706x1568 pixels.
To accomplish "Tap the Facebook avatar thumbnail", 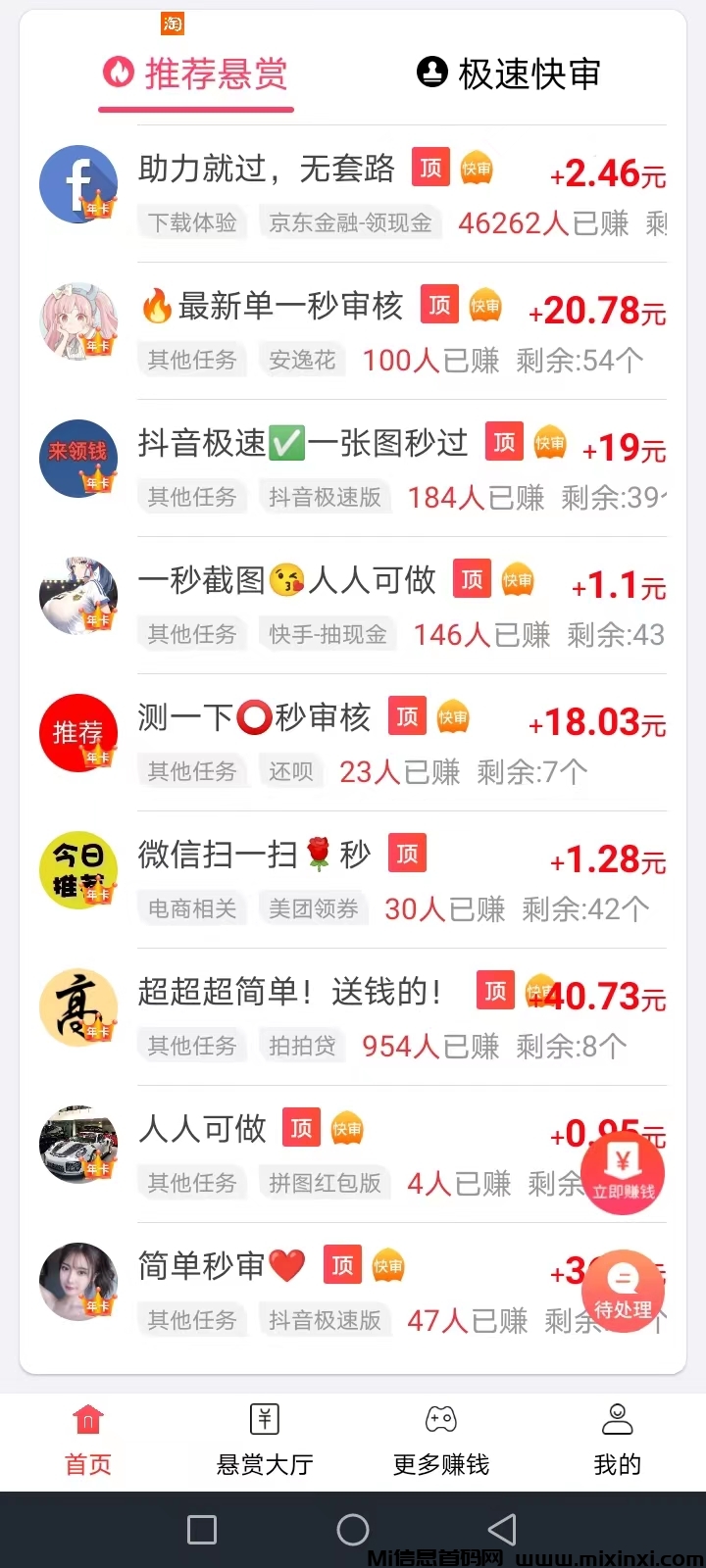I will tap(78, 183).
